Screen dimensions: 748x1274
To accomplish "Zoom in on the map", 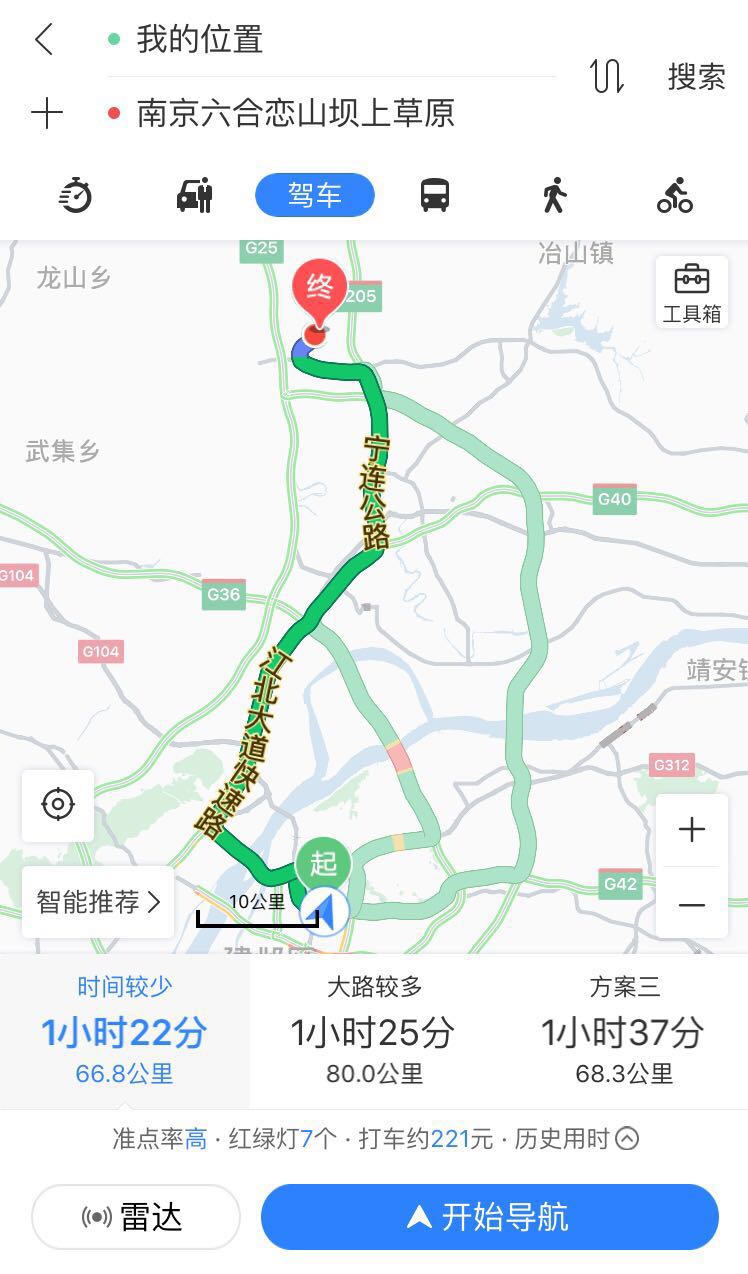I will point(691,830).
